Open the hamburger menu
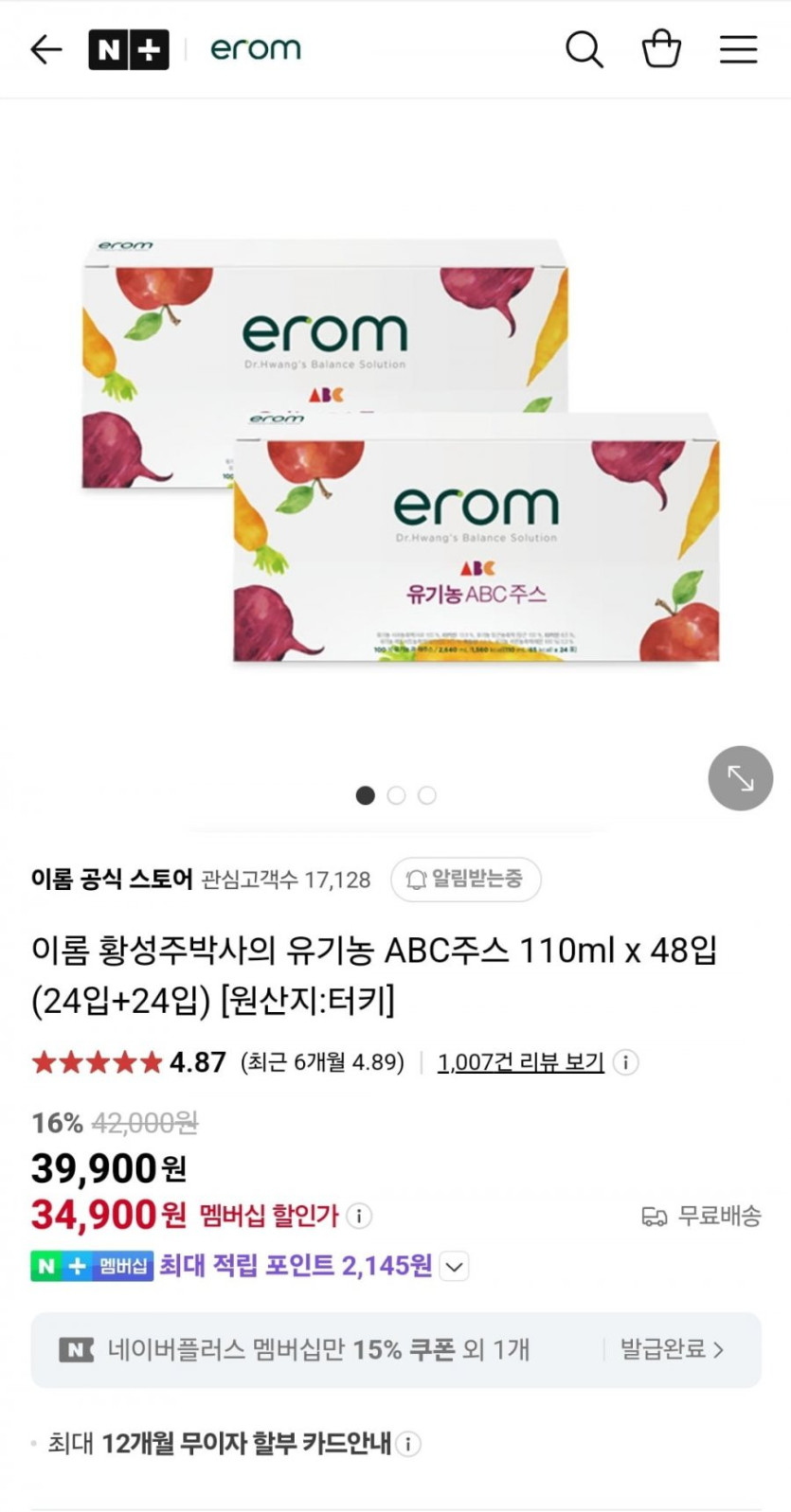Screen dimensions: 791x1512 tap(738, 49)
